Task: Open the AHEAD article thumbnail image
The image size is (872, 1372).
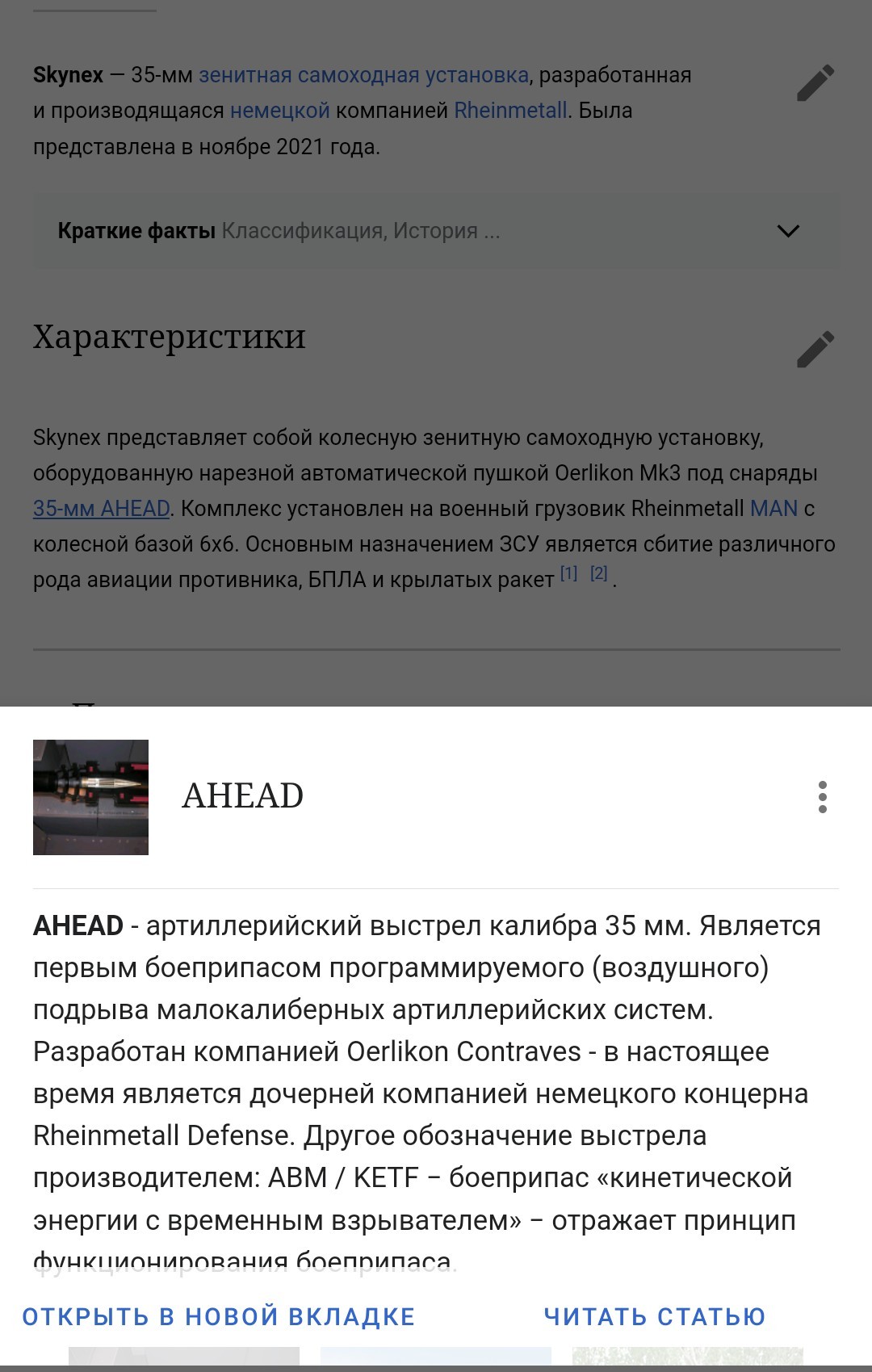Action: 90,797
